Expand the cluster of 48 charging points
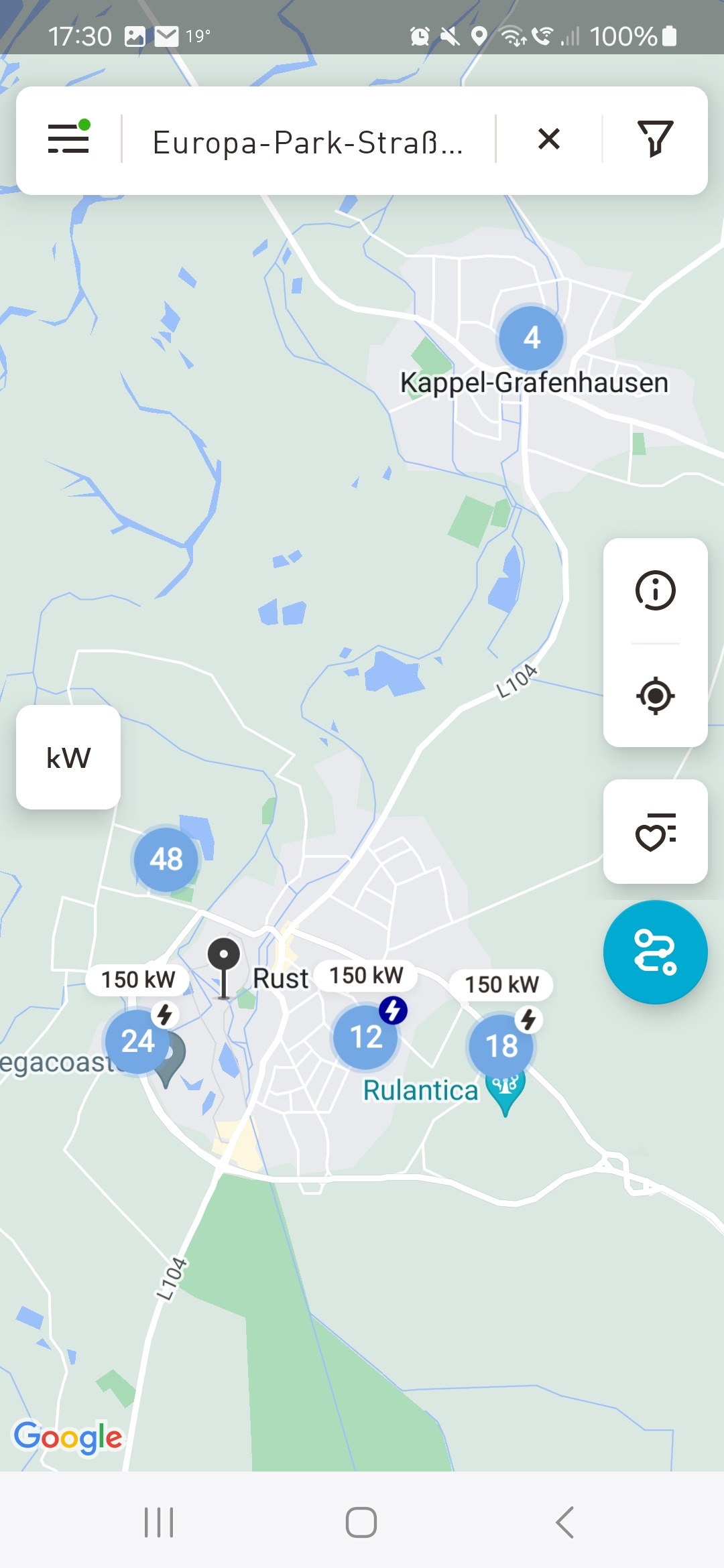The height and width of the screenshot is (1568, 724). (166, 859)
